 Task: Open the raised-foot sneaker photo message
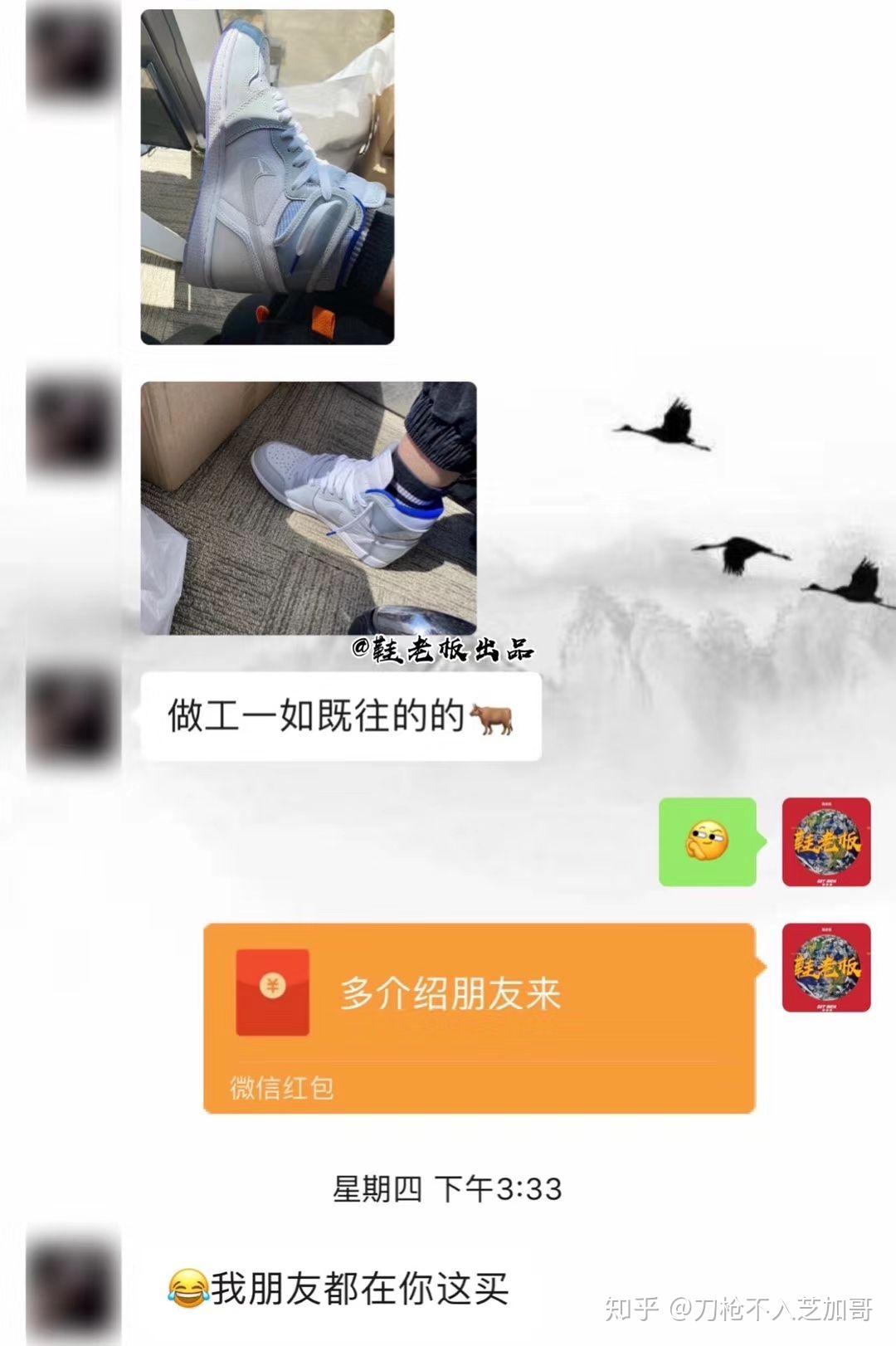tap(267, 177)
